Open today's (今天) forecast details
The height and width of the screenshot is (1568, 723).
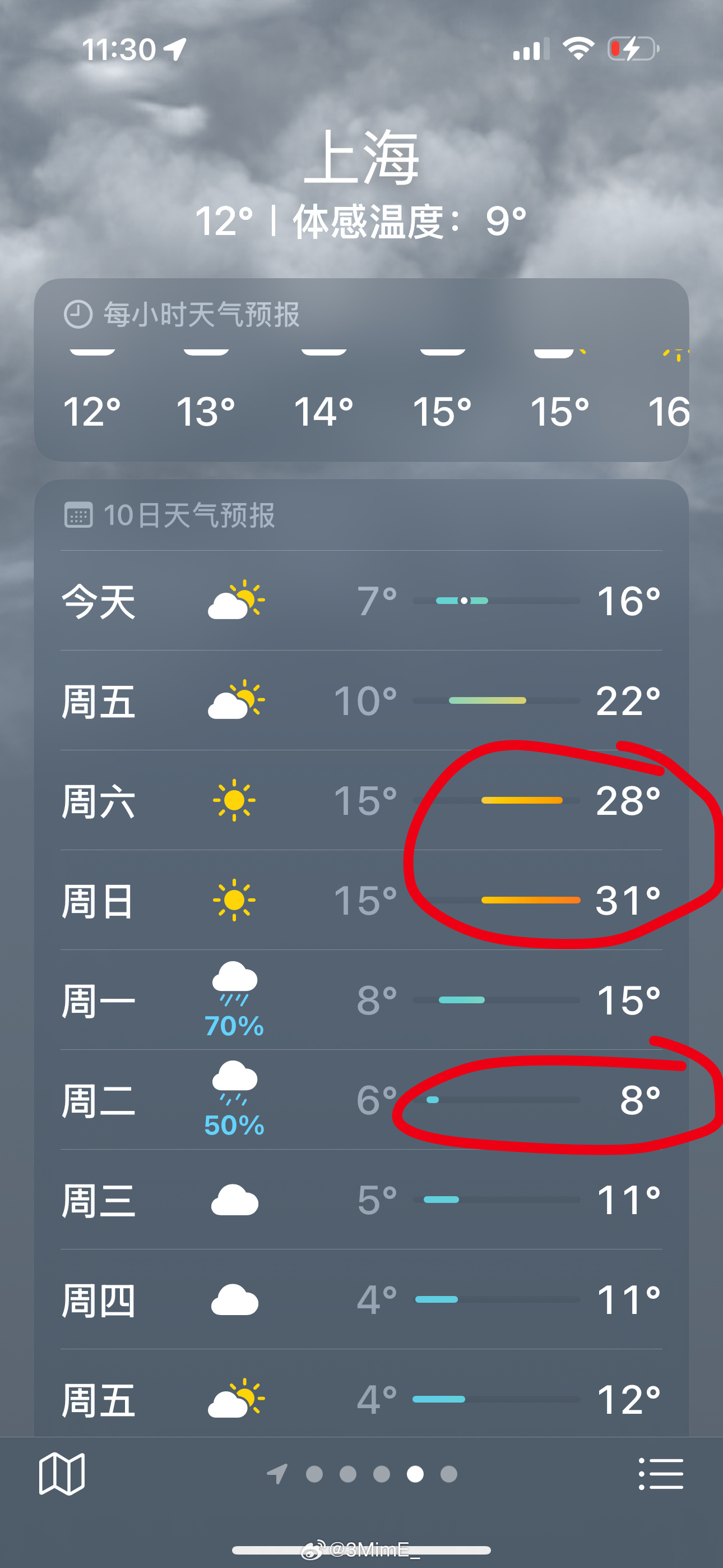tap(361, 601)
